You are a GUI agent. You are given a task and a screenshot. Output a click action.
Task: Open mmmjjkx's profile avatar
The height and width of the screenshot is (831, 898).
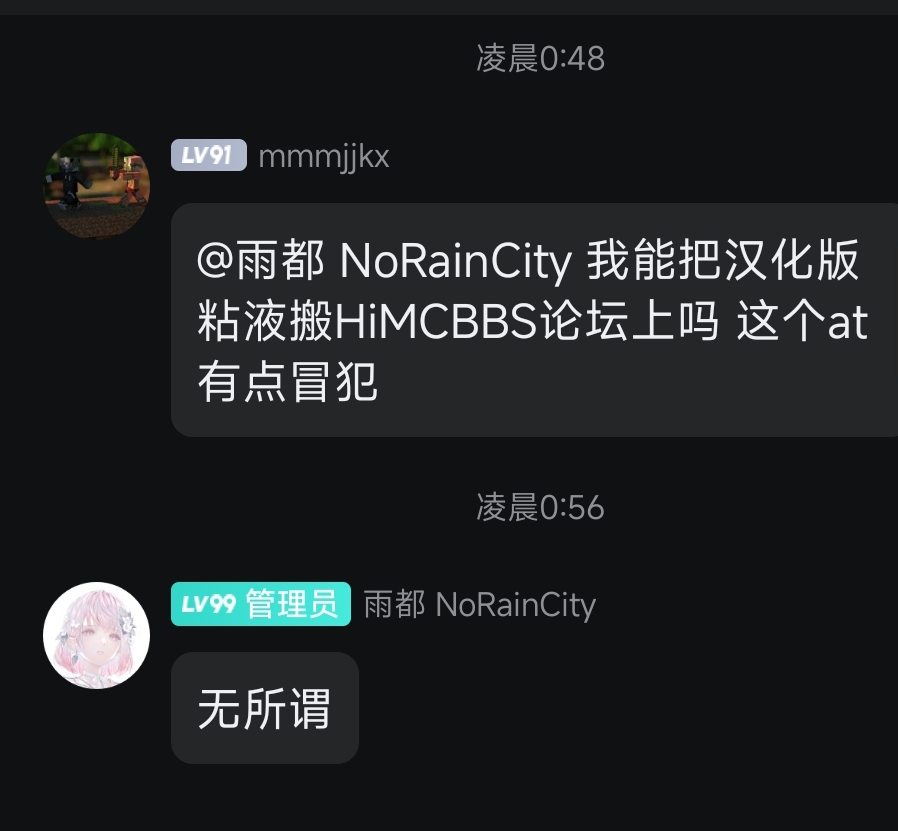[x=96, y=186]
